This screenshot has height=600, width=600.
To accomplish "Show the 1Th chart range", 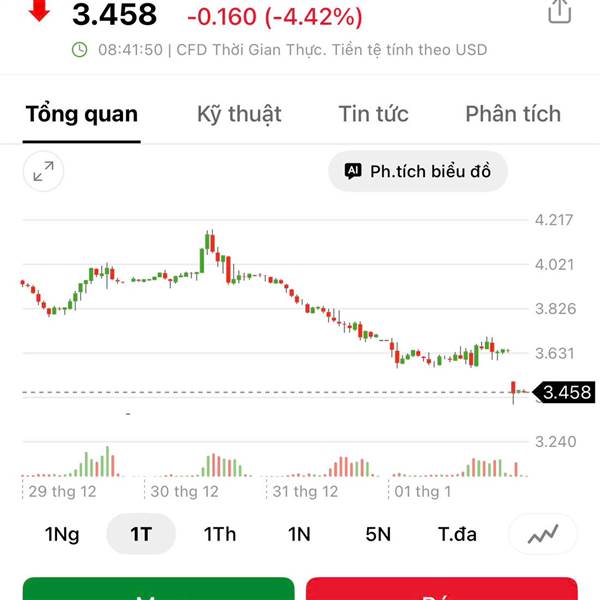I will point(220,534).
